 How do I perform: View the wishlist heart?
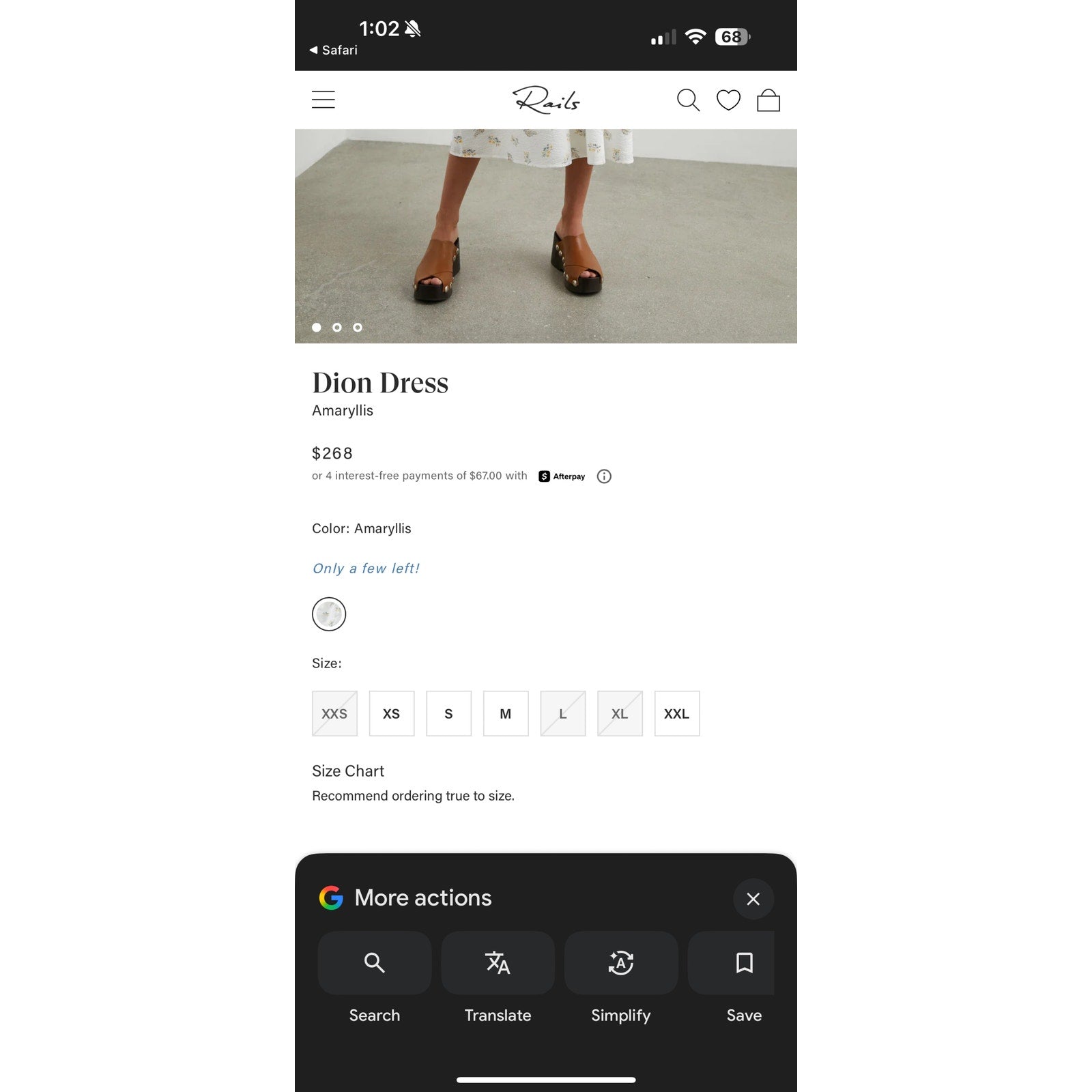point(728,100)
